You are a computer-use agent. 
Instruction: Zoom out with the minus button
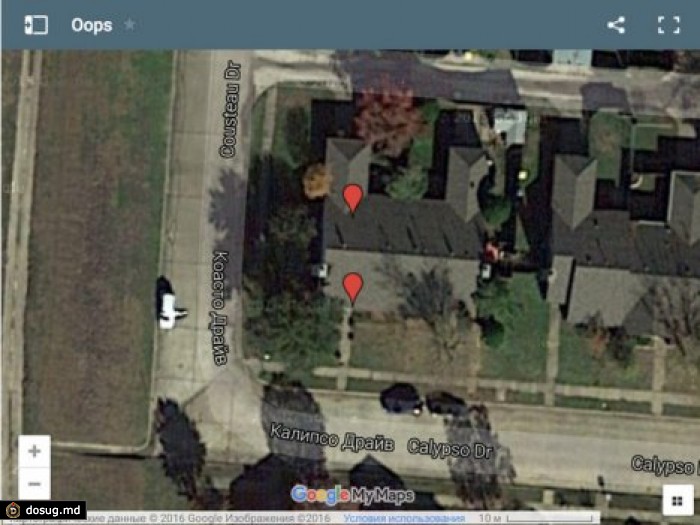point(35,483)
